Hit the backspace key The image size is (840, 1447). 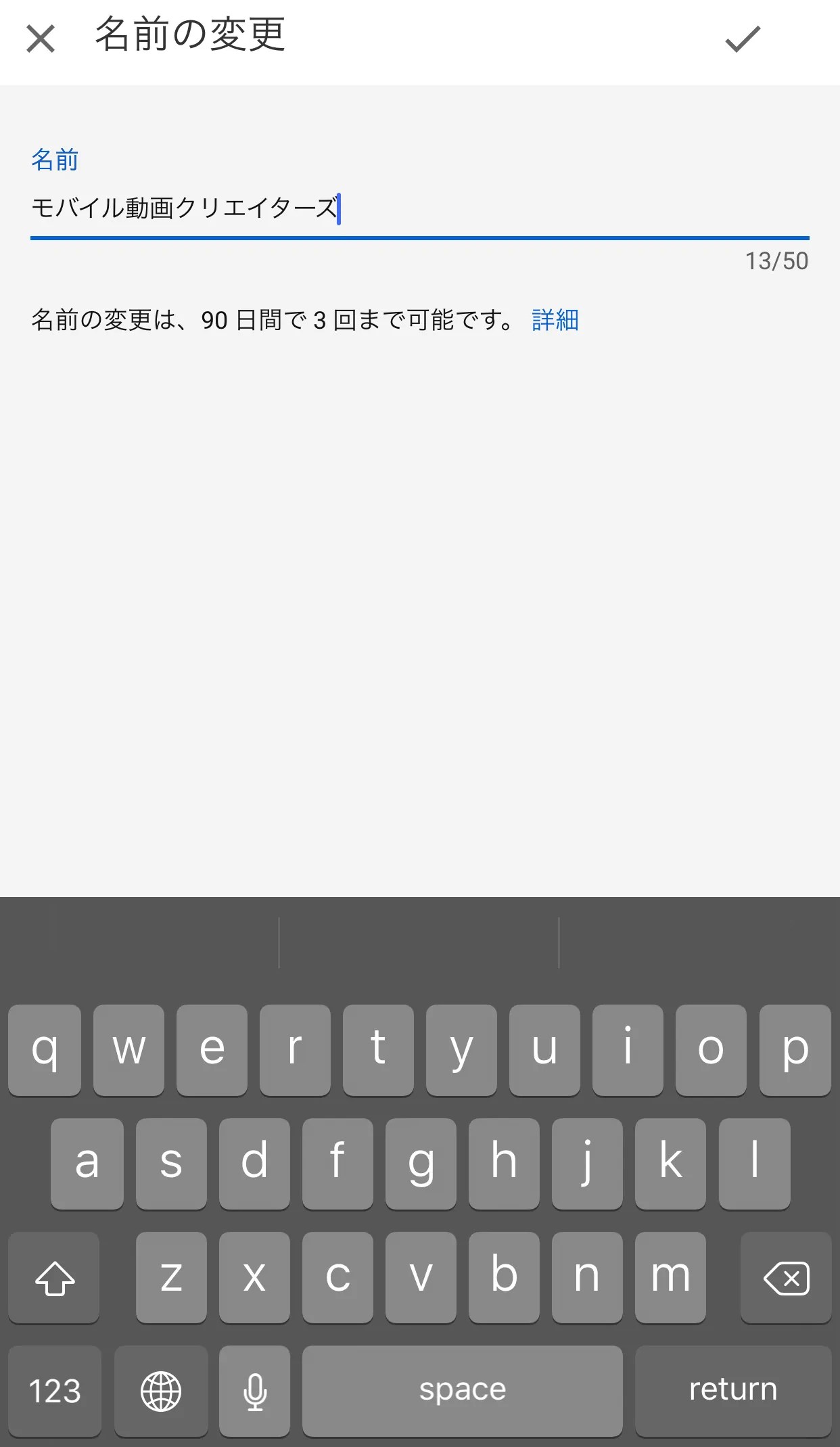coord(786,1278)
